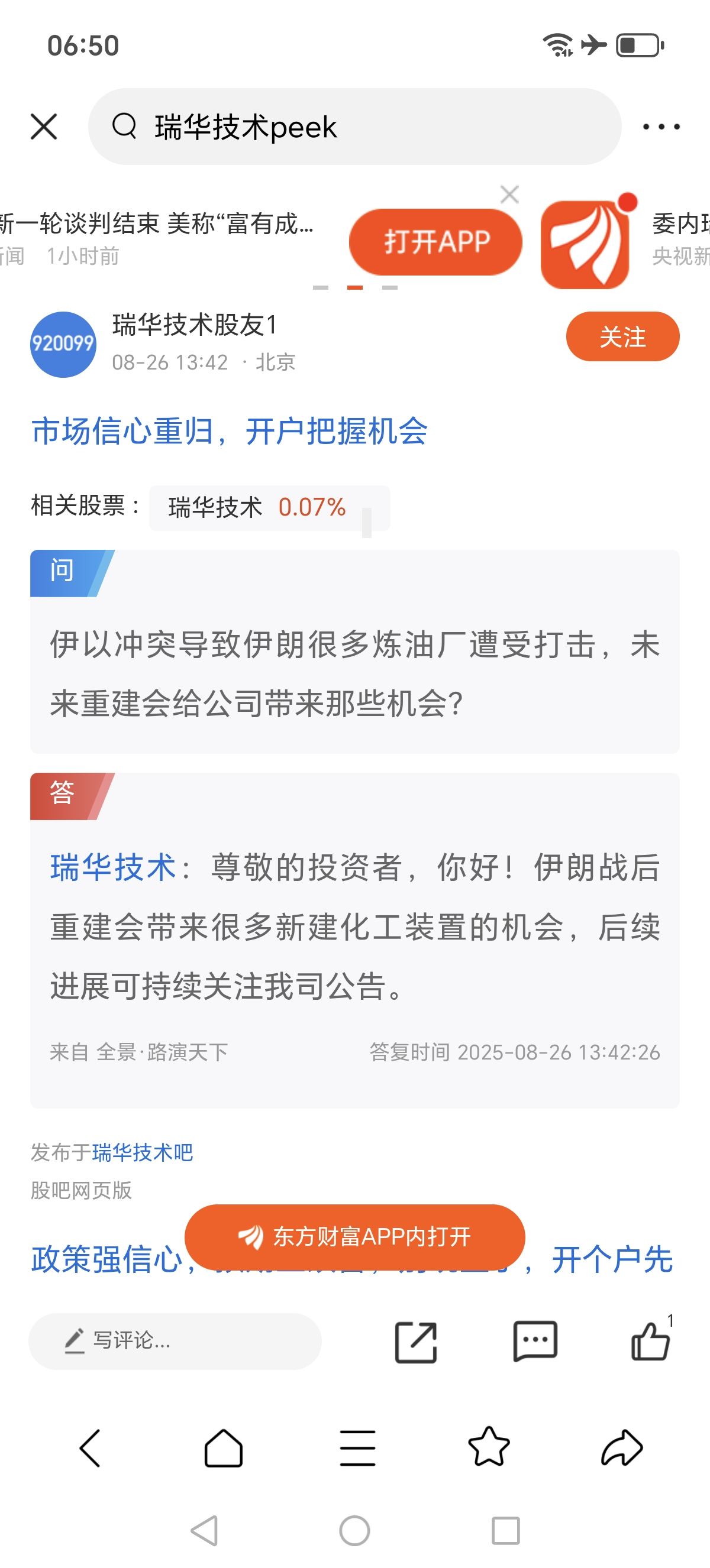Like the post with thumbs-up icon

(x=650, y=1341)
